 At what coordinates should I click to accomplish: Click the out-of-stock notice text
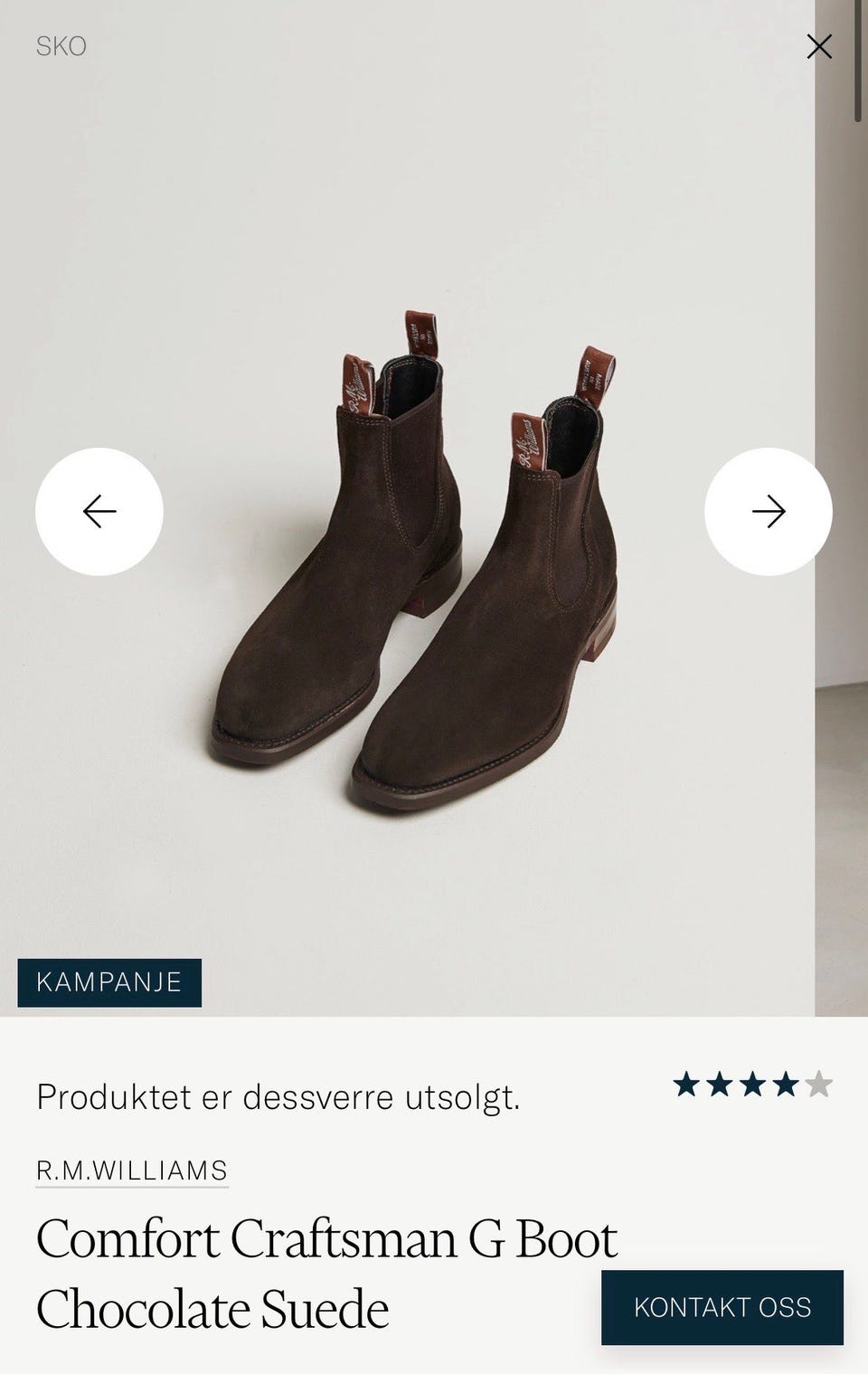click(x=277, y=1098)
